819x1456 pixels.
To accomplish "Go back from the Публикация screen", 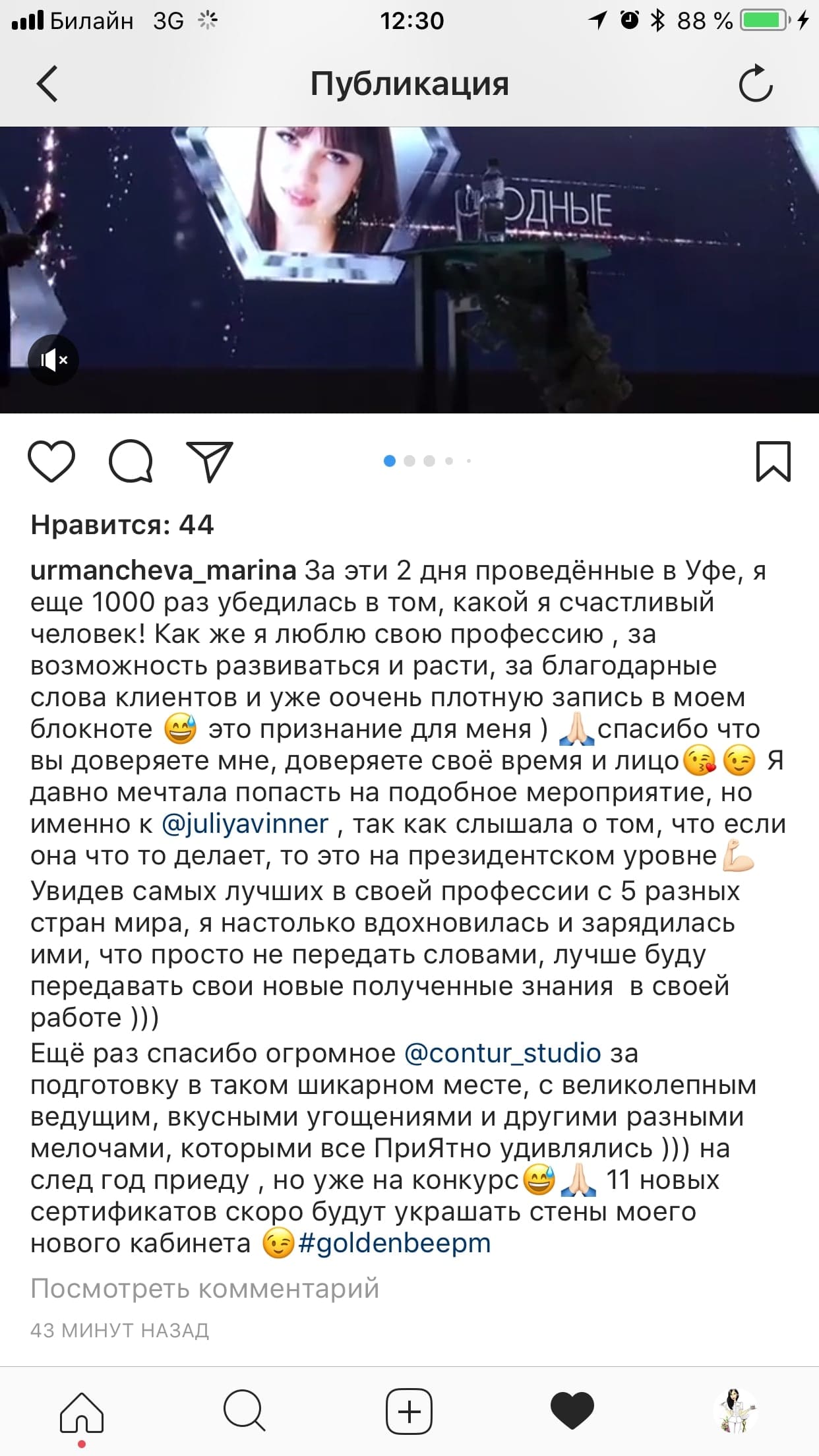I will (47, 84).
